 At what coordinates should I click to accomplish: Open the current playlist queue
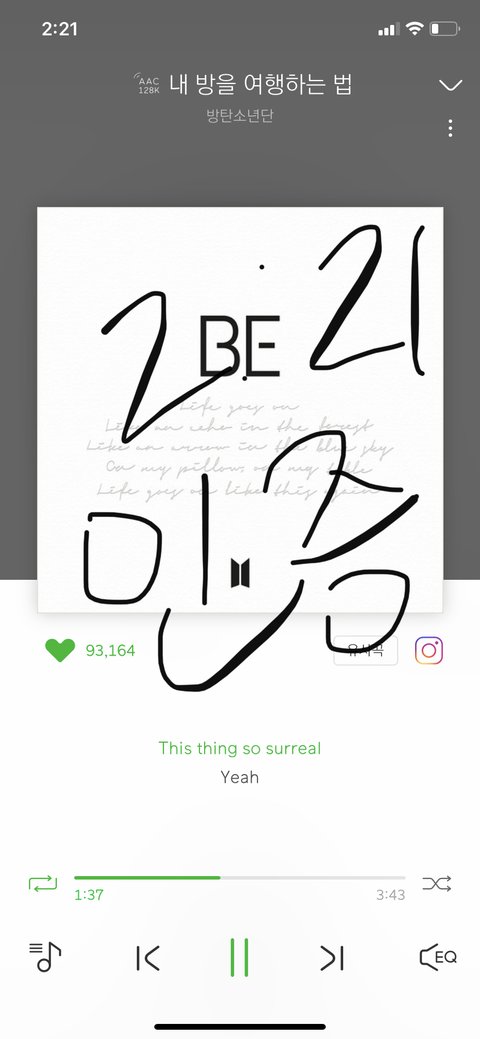click(44, 957)
